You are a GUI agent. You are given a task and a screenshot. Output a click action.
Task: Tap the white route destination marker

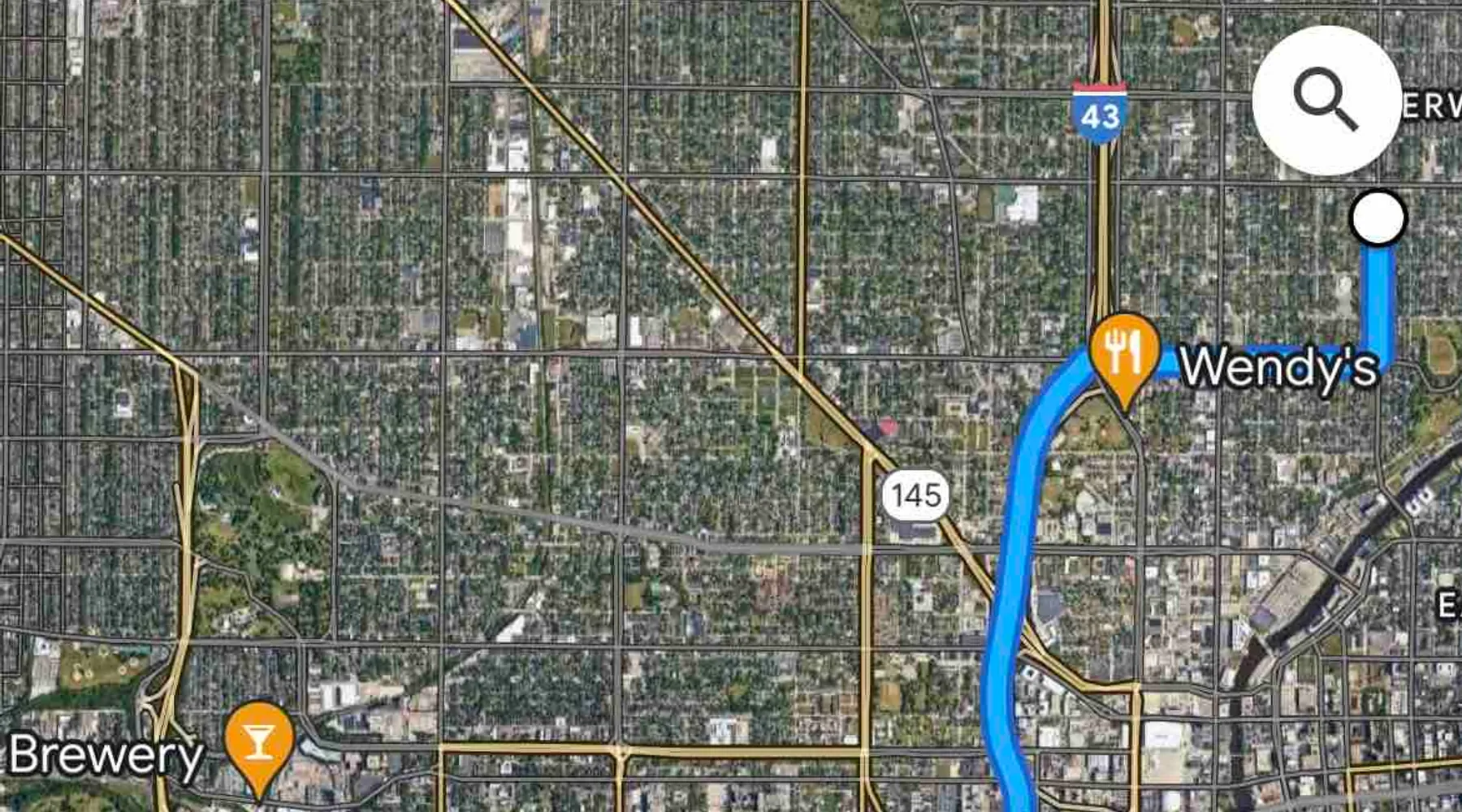1378,218
